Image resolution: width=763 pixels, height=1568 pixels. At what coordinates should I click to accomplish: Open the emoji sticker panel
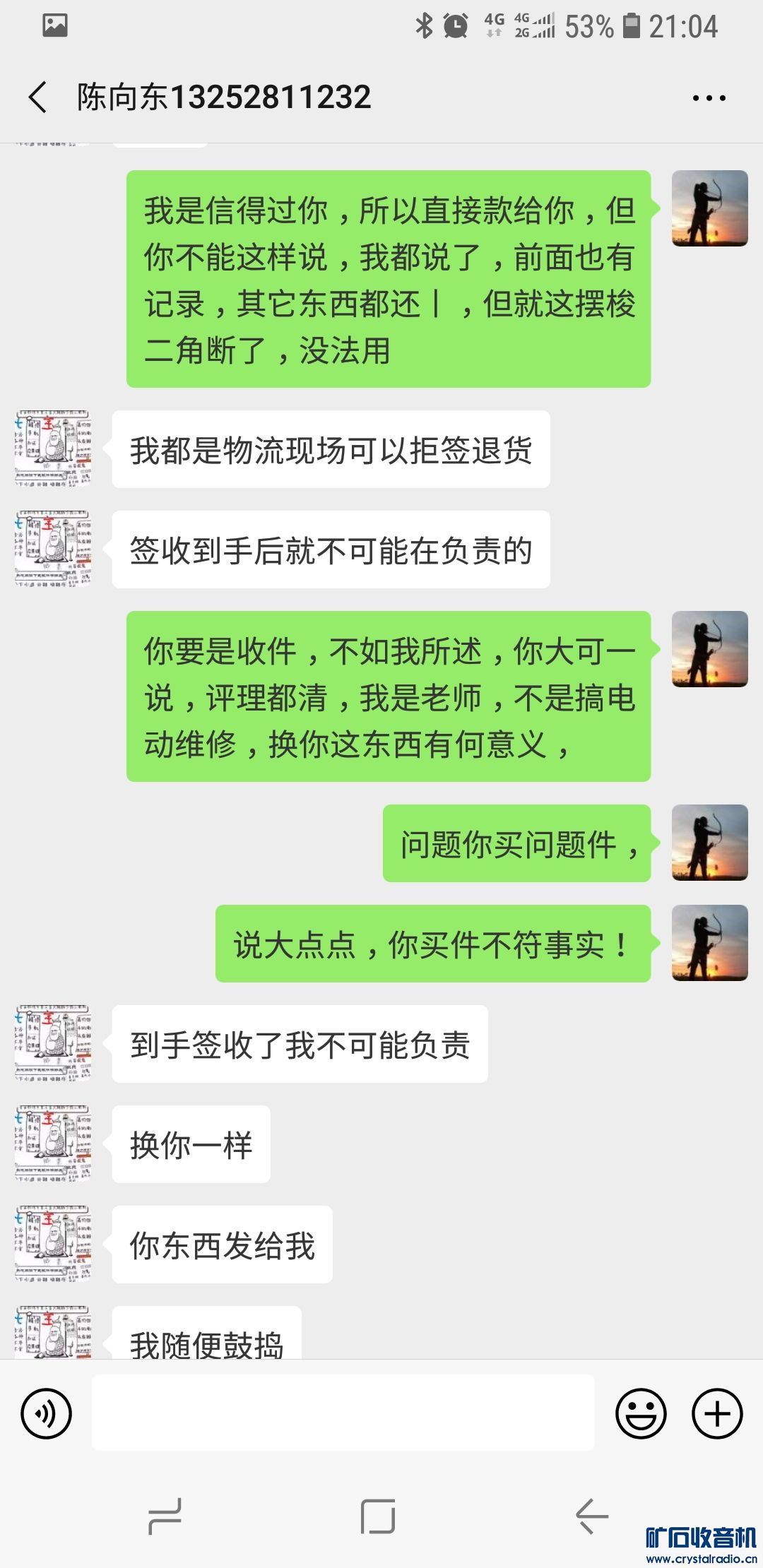[x=641, y=1413]
